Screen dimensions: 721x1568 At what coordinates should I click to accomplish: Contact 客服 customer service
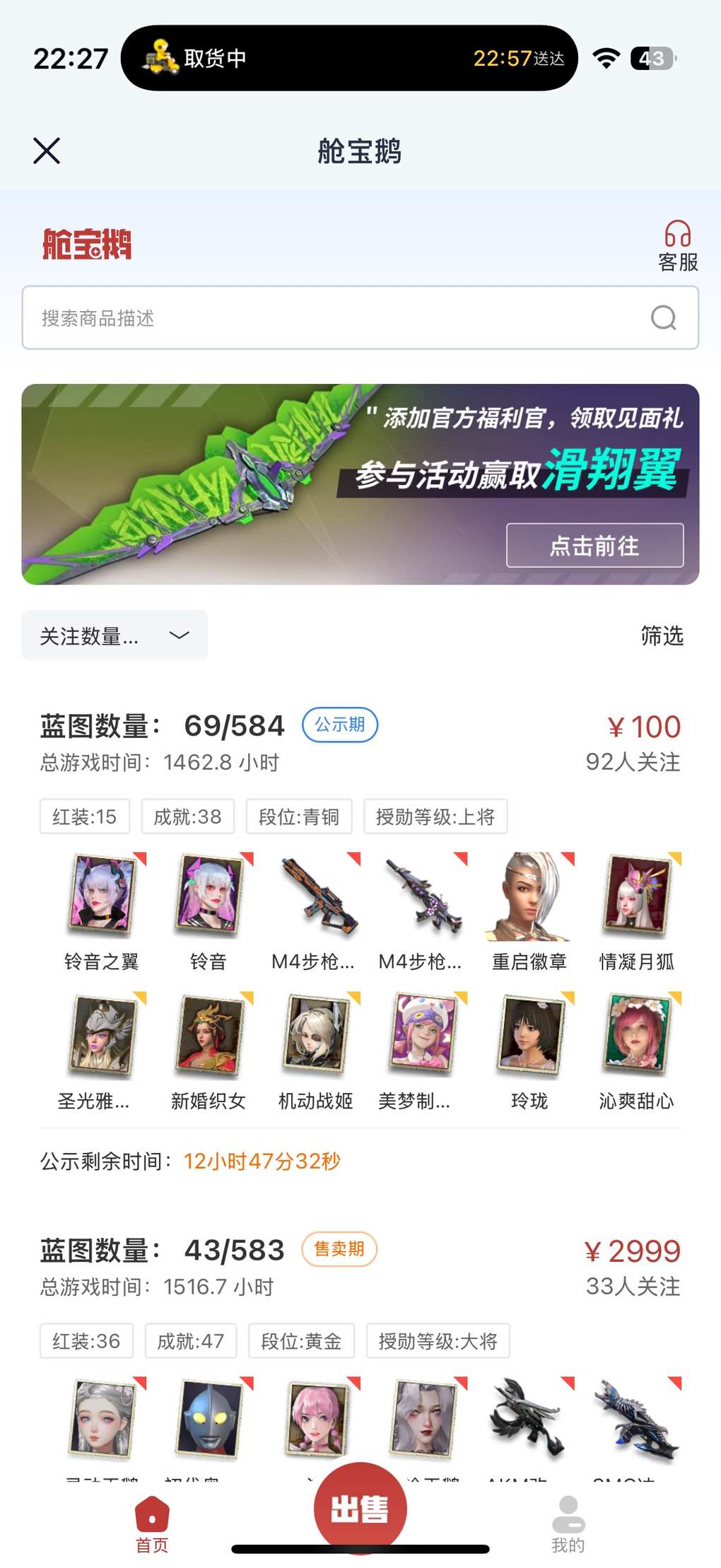(x=677, y=246)
